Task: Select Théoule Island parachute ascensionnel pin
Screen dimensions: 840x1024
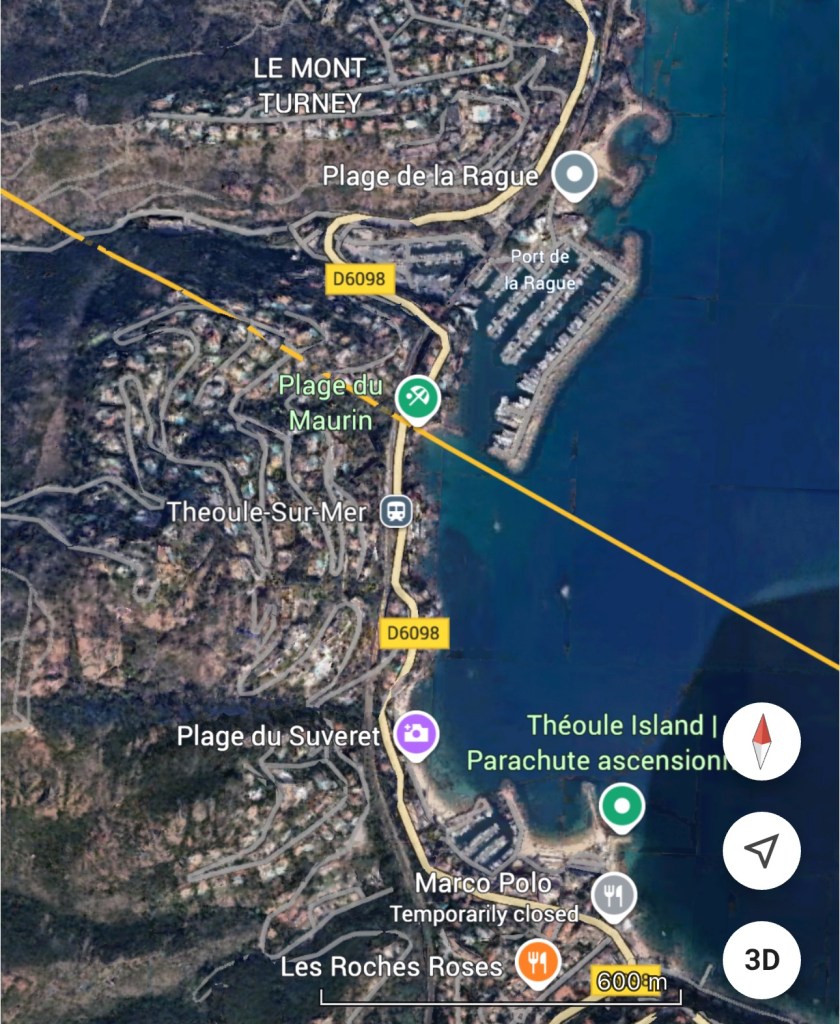Action: coord(621,805)
